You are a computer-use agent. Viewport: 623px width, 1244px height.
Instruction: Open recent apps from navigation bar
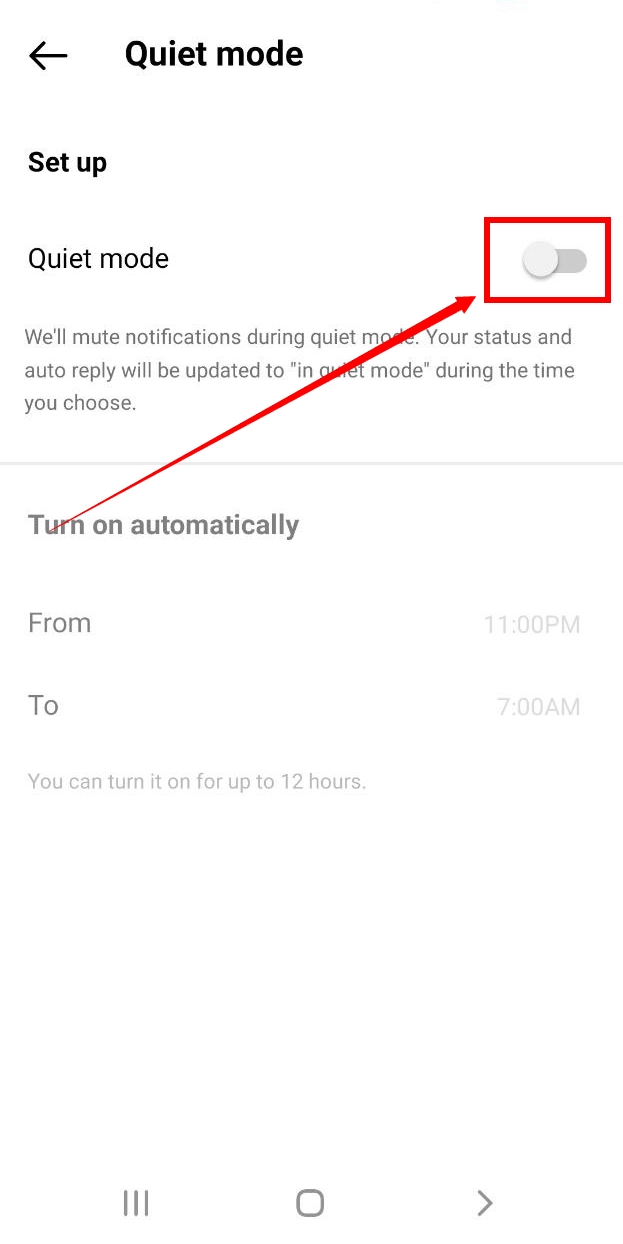pos(136,1202)
